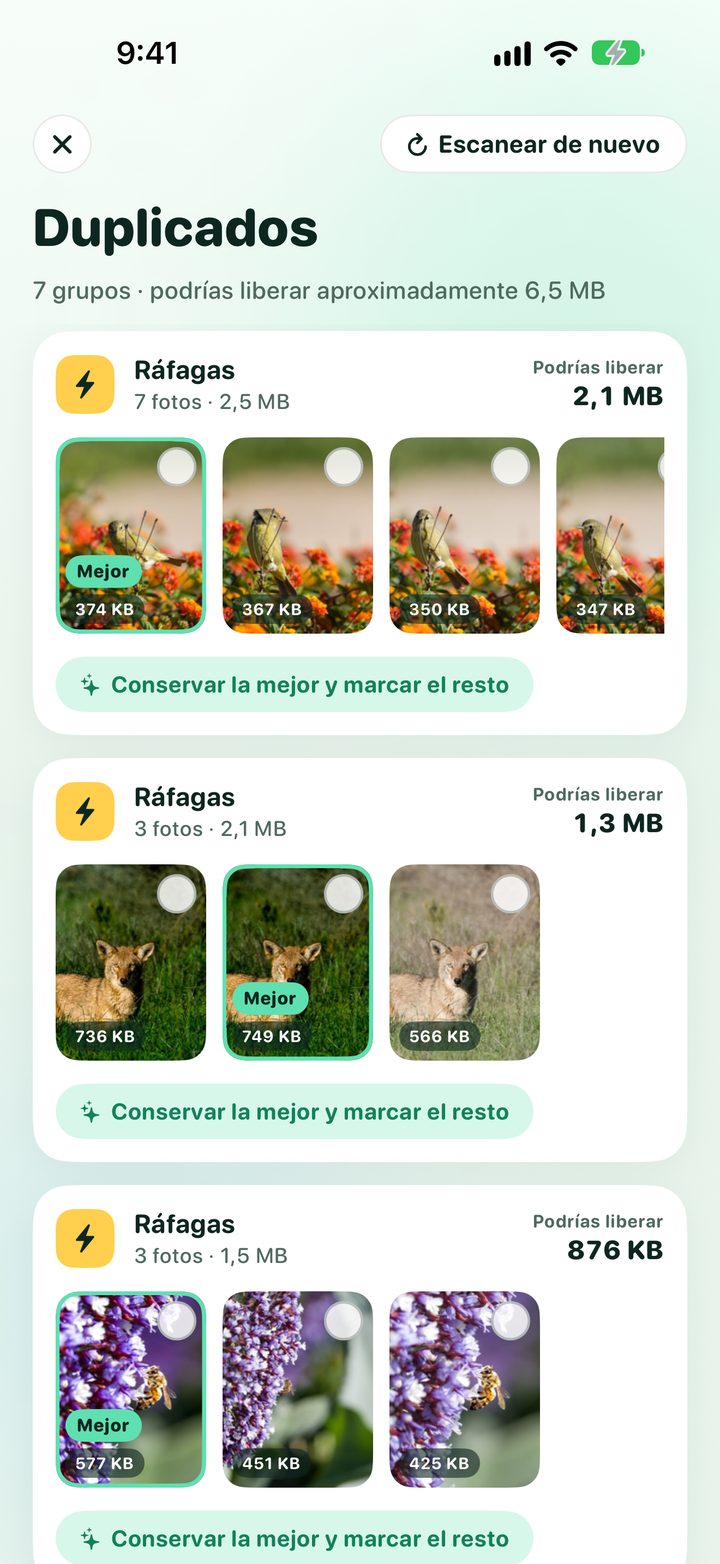720x1564 pixels.
Task: Close the Duplicados screen
Action: [62, 144]
